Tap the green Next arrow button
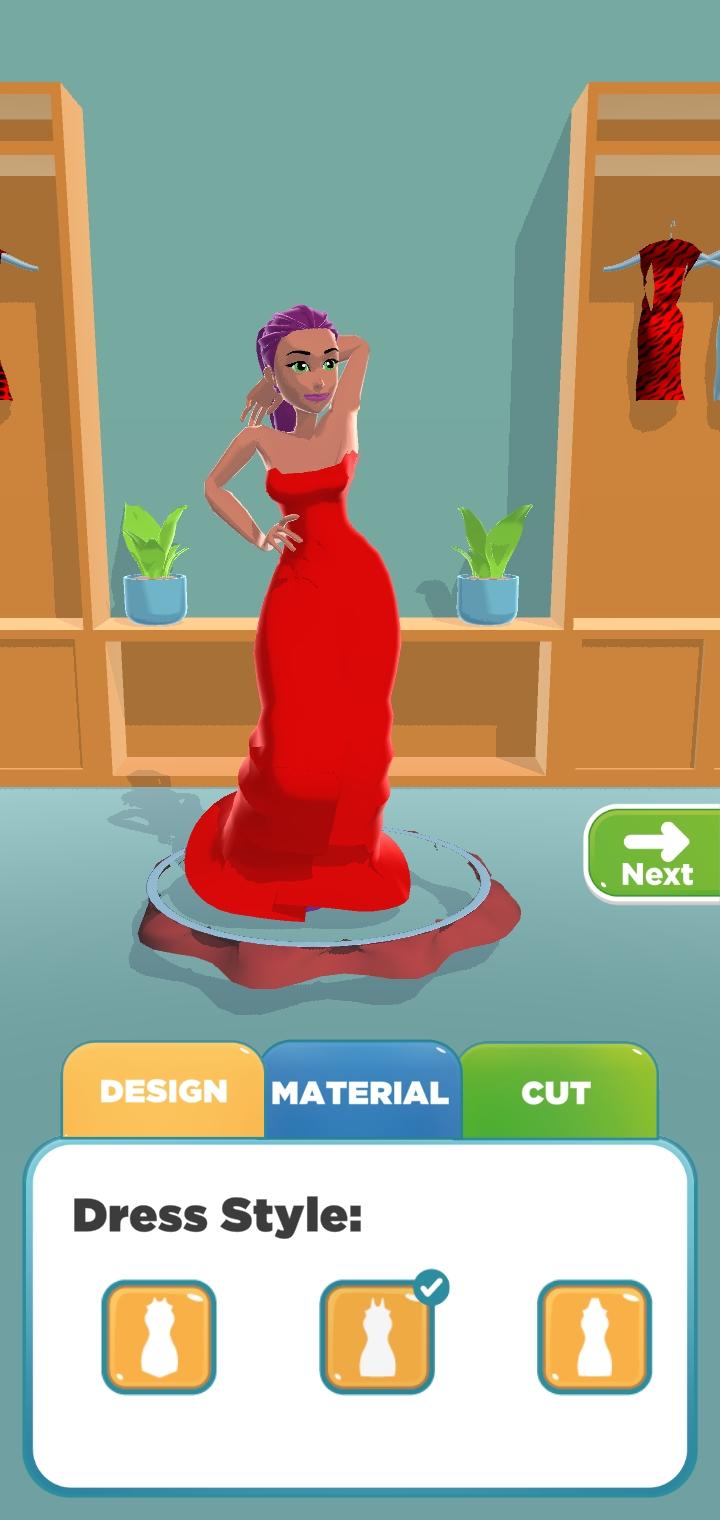Image resolution: width=720 pixels, height=1520 pixels. pos(655,853)
